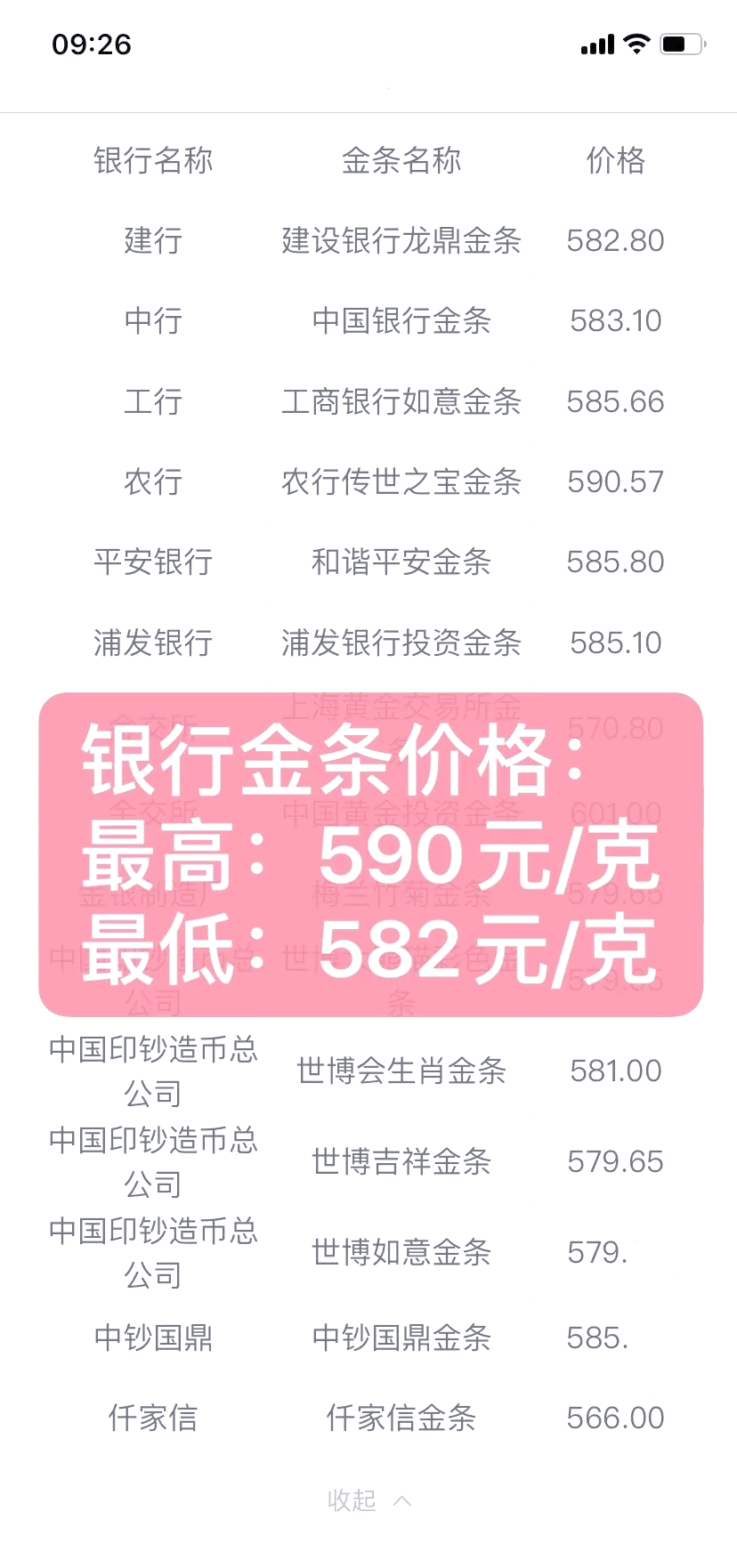The width and height of the screenshot is (737, 1568).
Task: Tap the pink 银行金条价格 summary banner
Action: pyautogui.click(x=368, y=854)
